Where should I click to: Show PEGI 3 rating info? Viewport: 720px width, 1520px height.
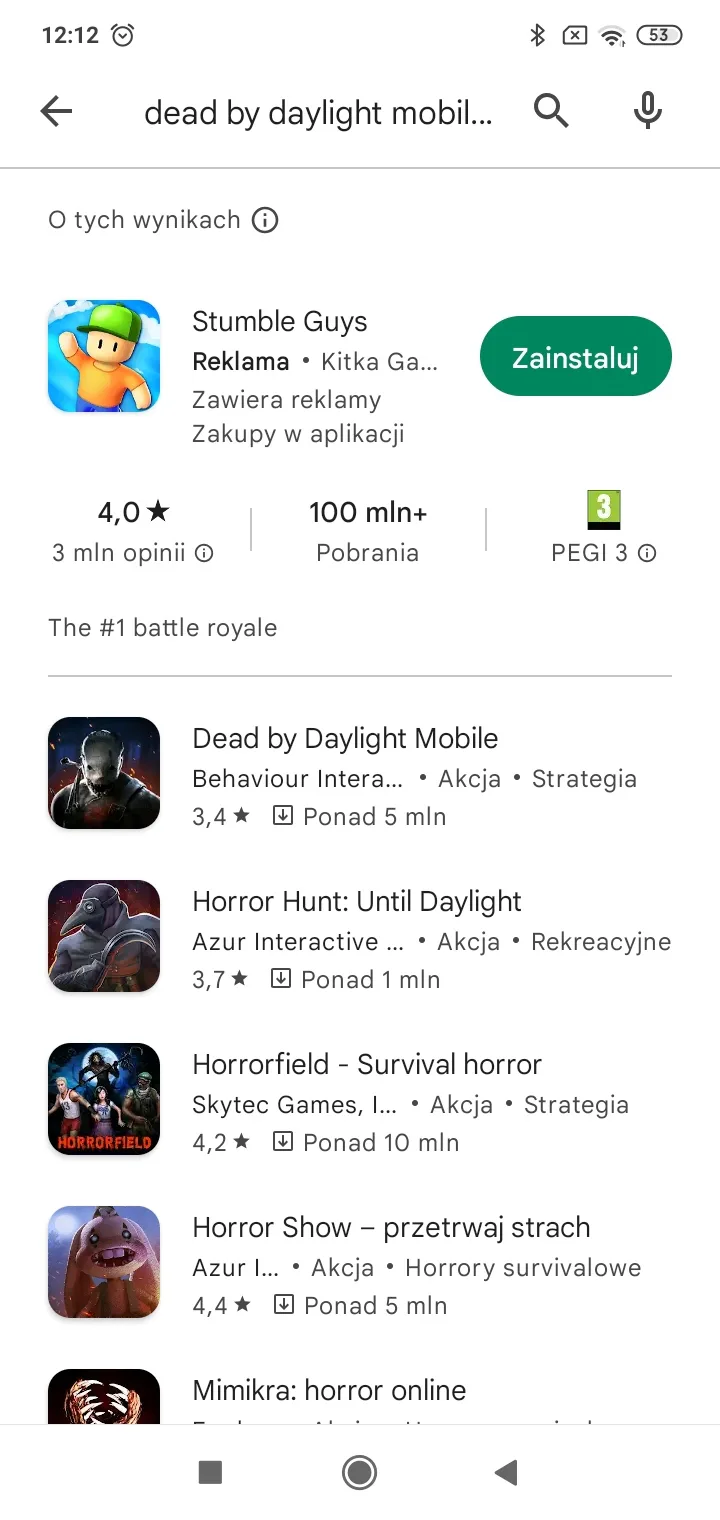[647, 553]
